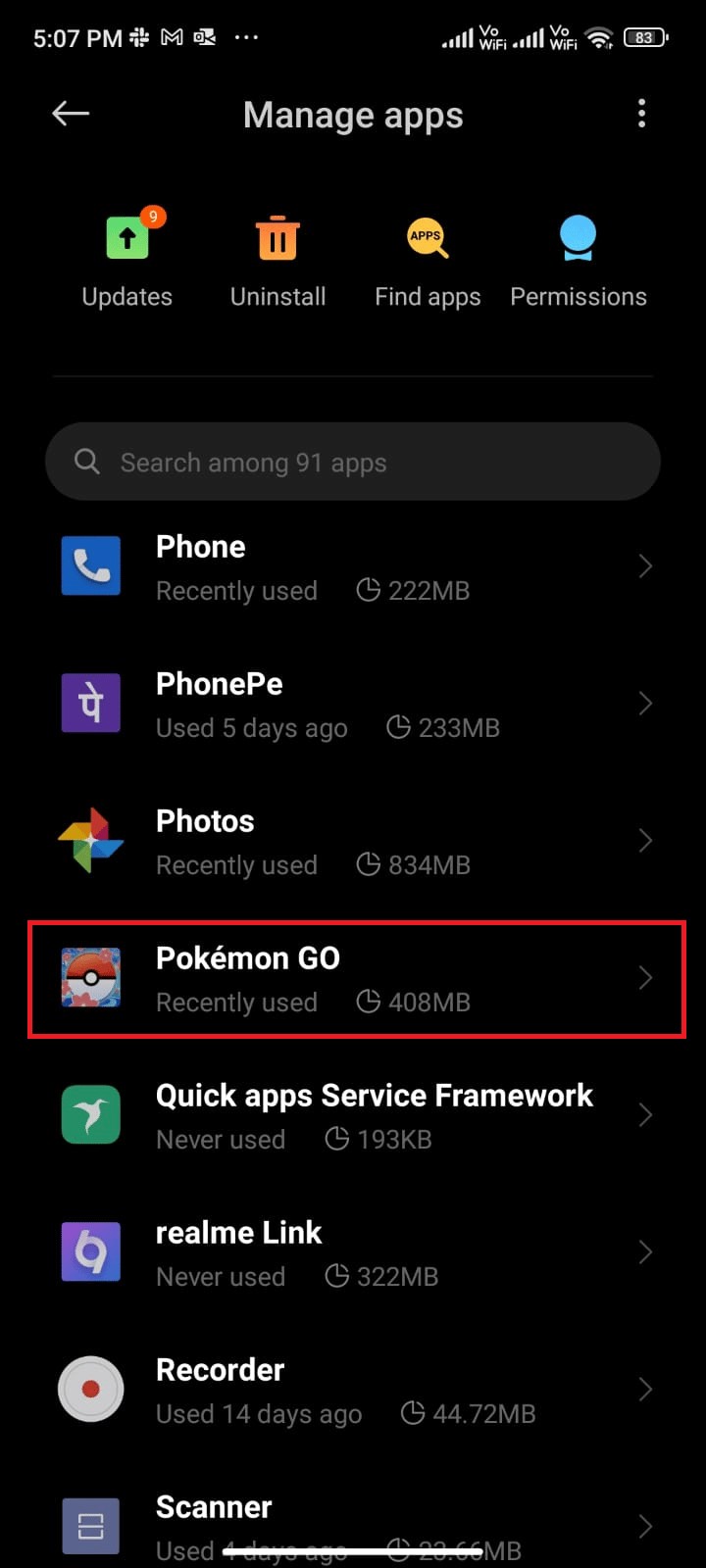Select the Recorder app row
706x1568 pixels.
click(353, 1391)
